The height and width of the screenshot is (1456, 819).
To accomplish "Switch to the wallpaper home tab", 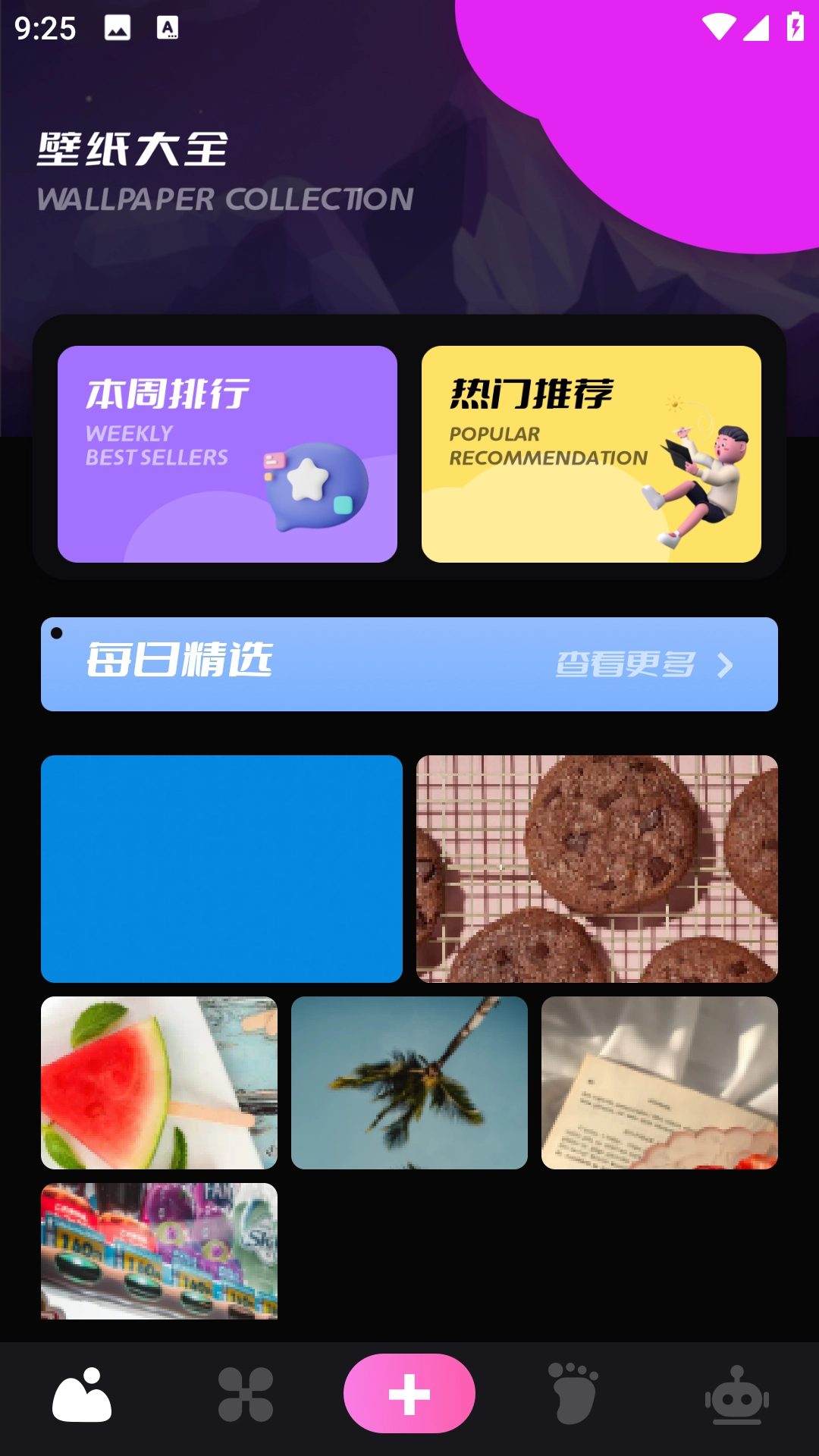I will point(82,1394).
